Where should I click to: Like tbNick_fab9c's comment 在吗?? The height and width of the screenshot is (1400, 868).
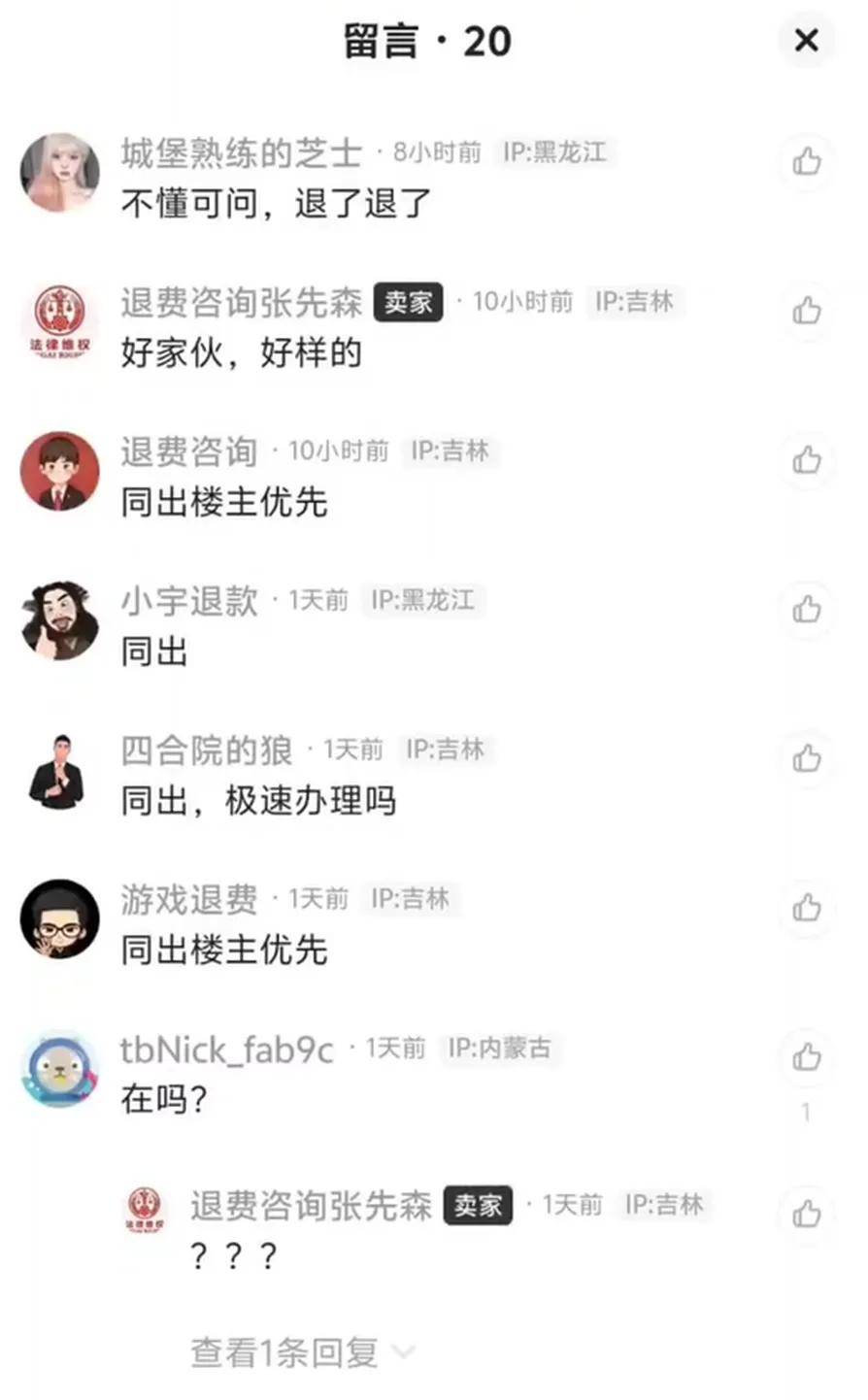coord(807,1056)
